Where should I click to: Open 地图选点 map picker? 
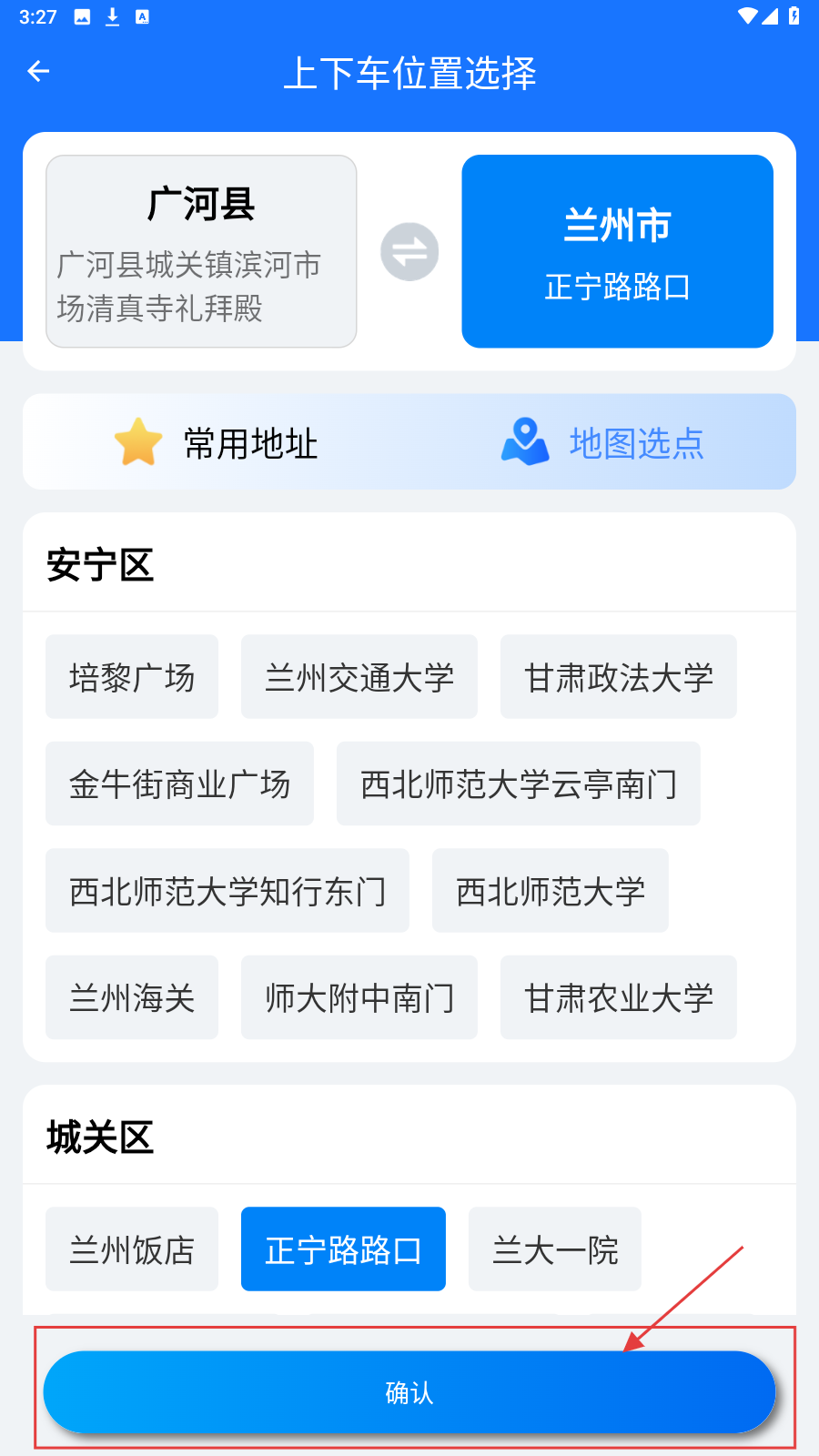602,443
